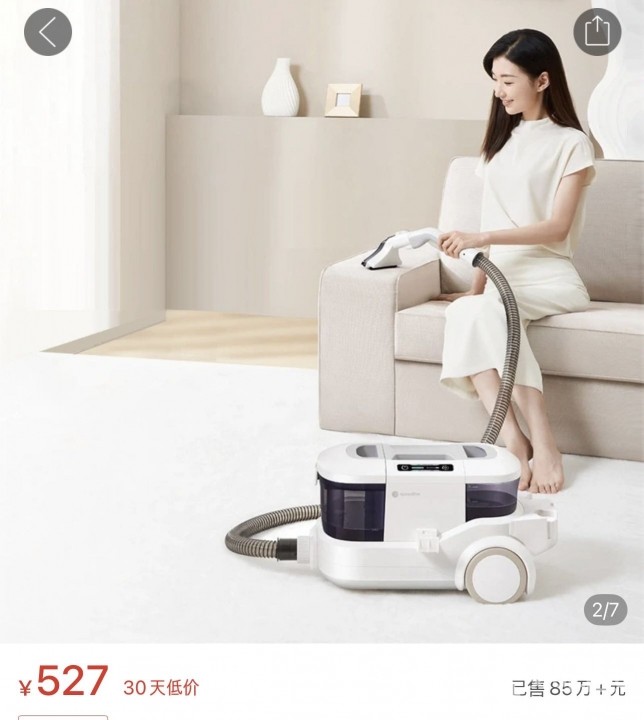
Task: Share this product listing
Action: tap(597, 32)
